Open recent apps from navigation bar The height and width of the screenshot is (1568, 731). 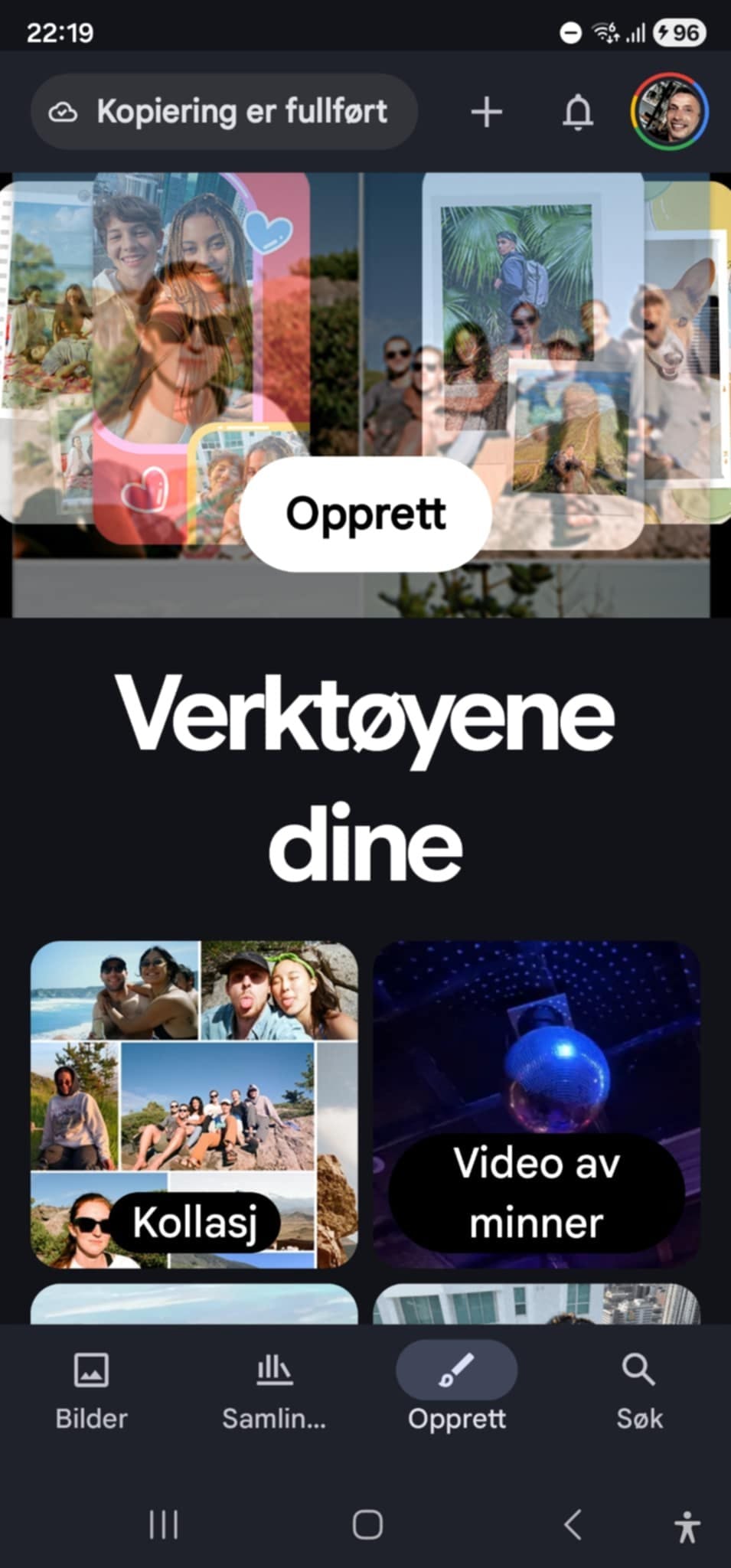163,1524
